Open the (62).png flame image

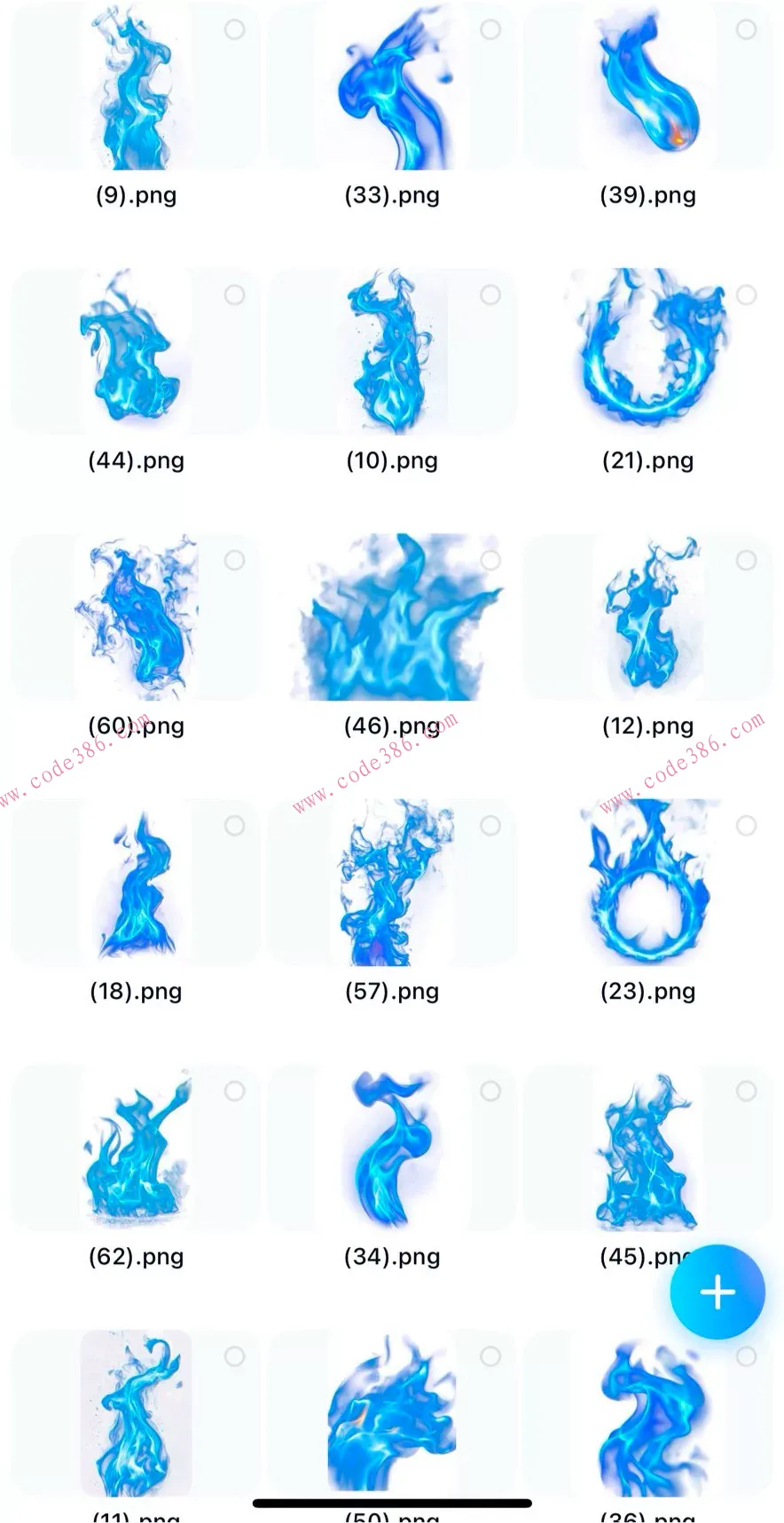coord(136,1148)
